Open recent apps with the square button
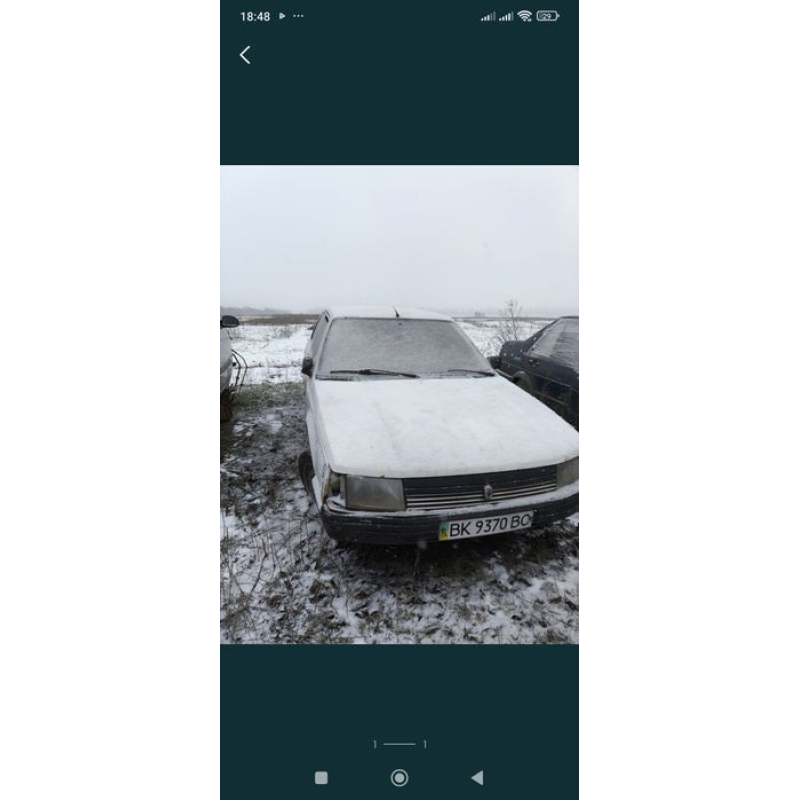The image size is (800, 800). click(321, 777)
